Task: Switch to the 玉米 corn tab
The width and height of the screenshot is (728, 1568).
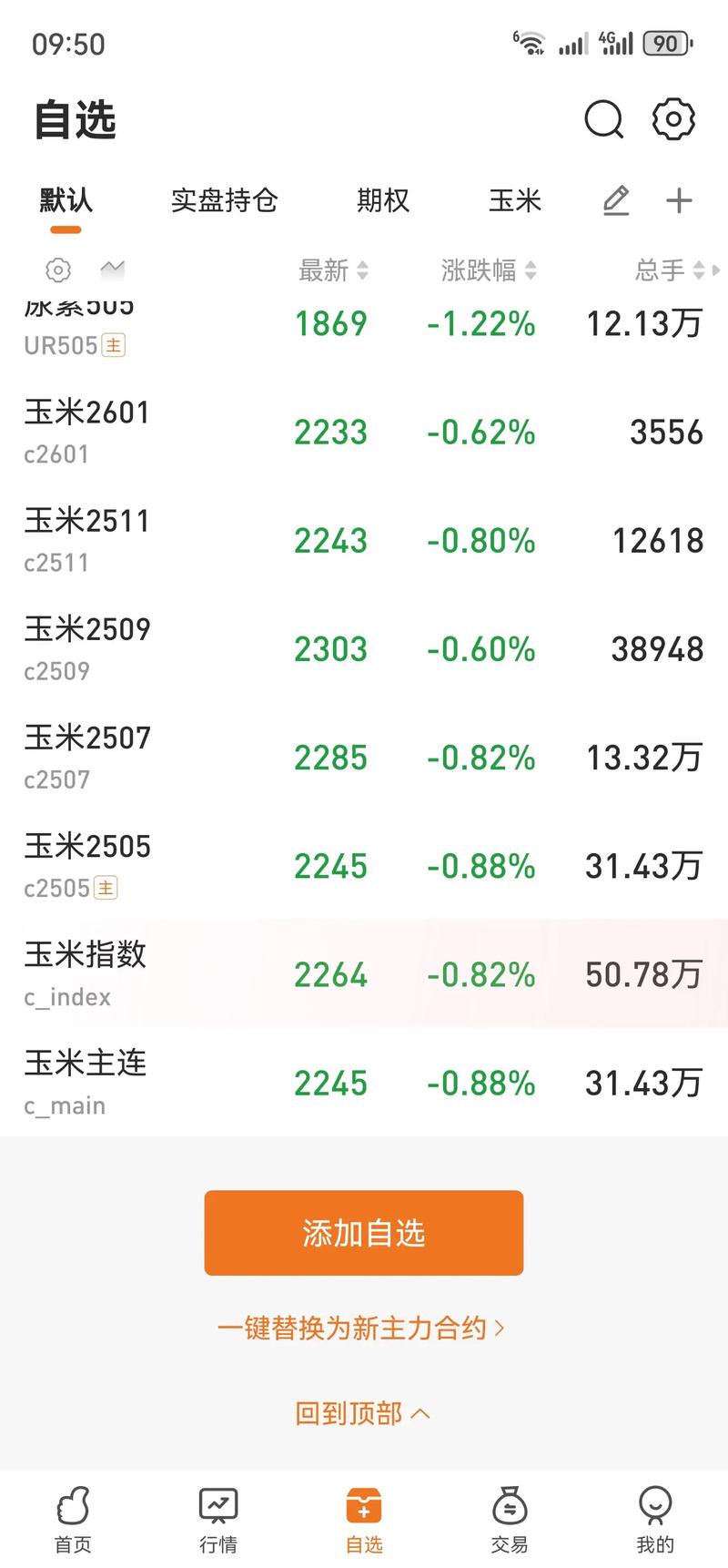Action: pos(515,201)
